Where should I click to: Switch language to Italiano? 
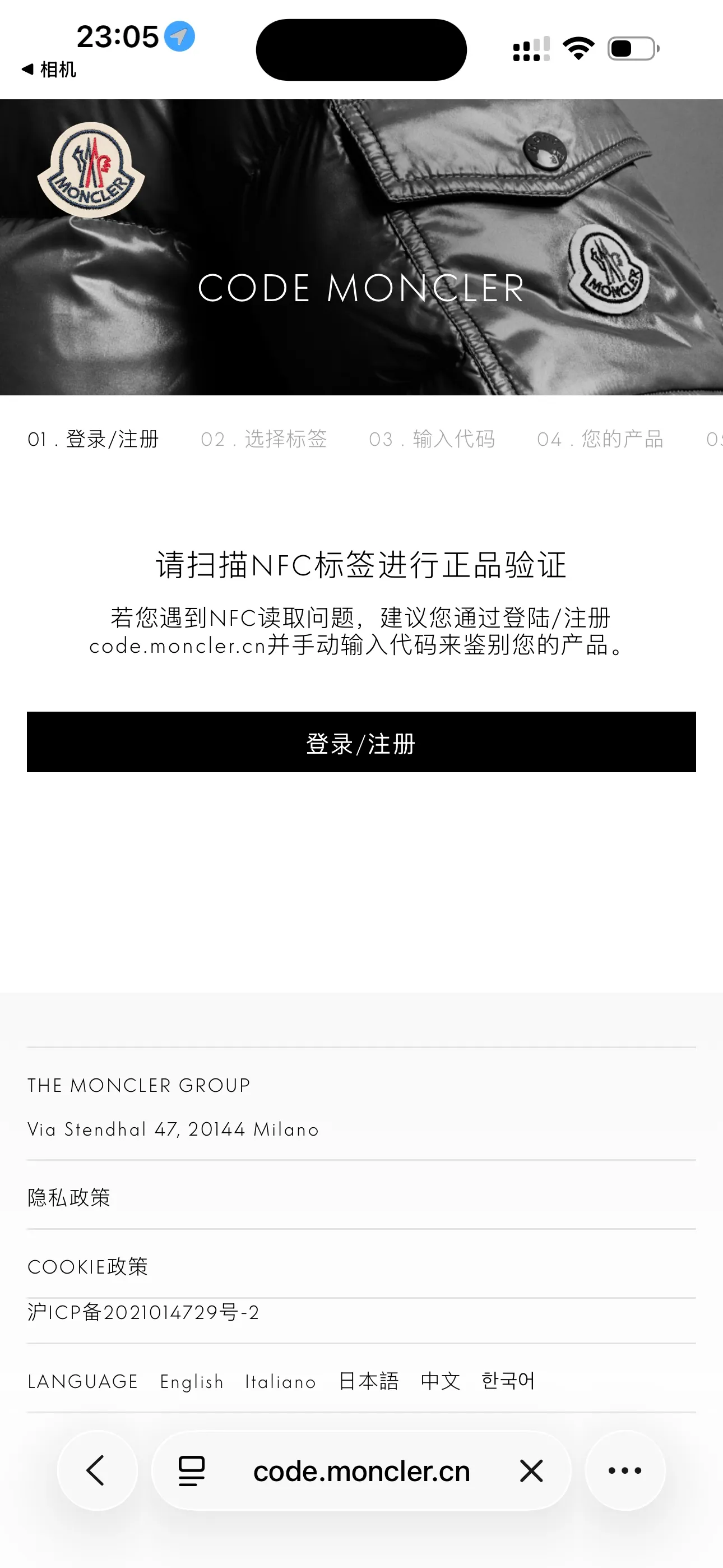(x=281, y=1382)
